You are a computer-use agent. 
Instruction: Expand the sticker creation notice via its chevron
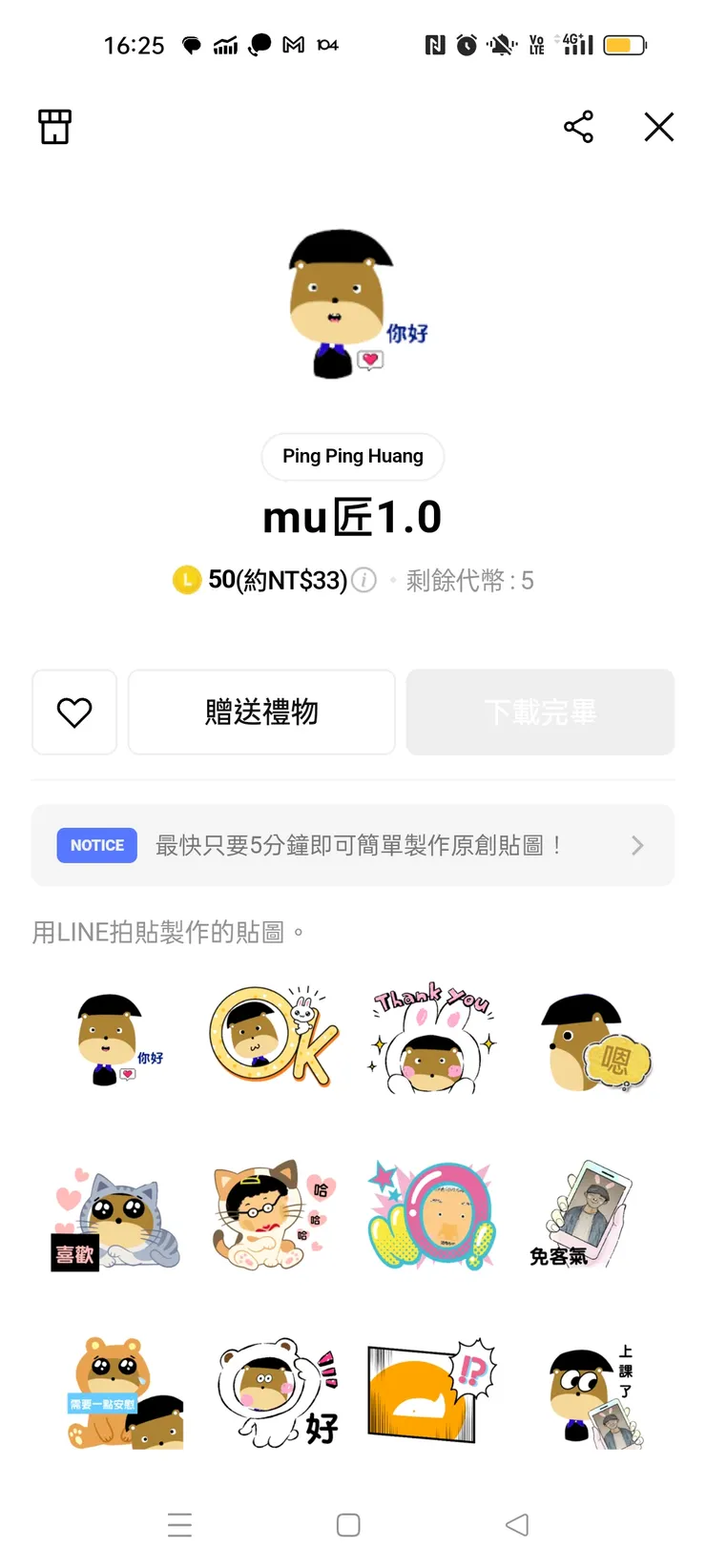635,845
